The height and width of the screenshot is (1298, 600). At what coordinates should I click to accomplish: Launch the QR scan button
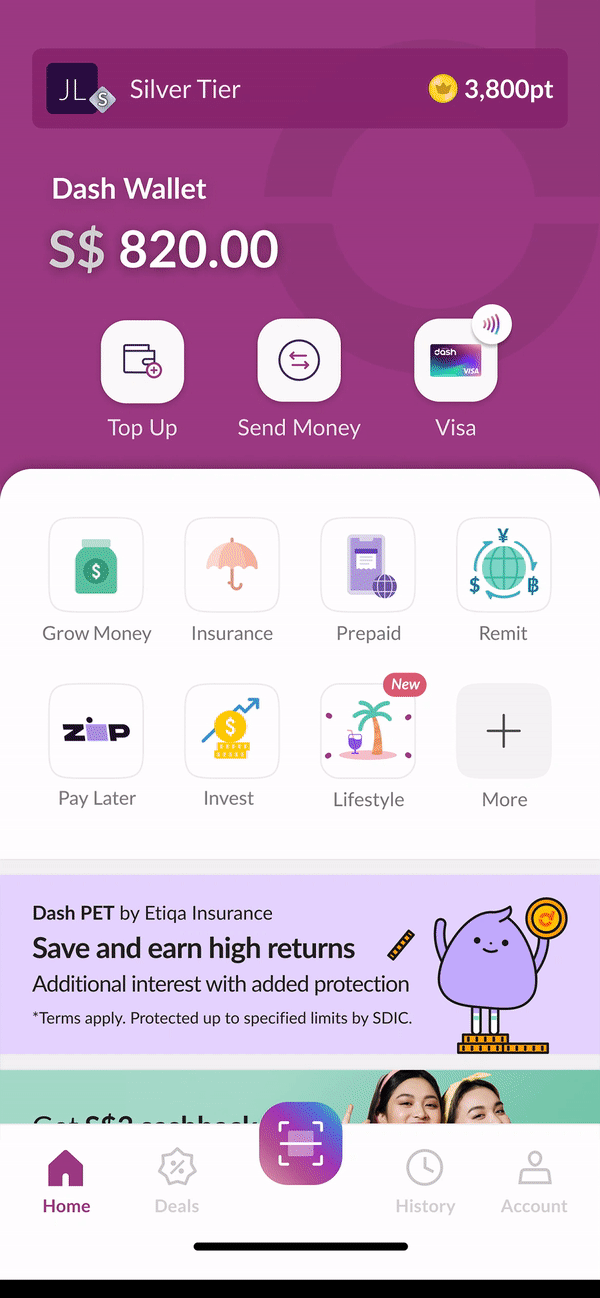click(301, 1143)
